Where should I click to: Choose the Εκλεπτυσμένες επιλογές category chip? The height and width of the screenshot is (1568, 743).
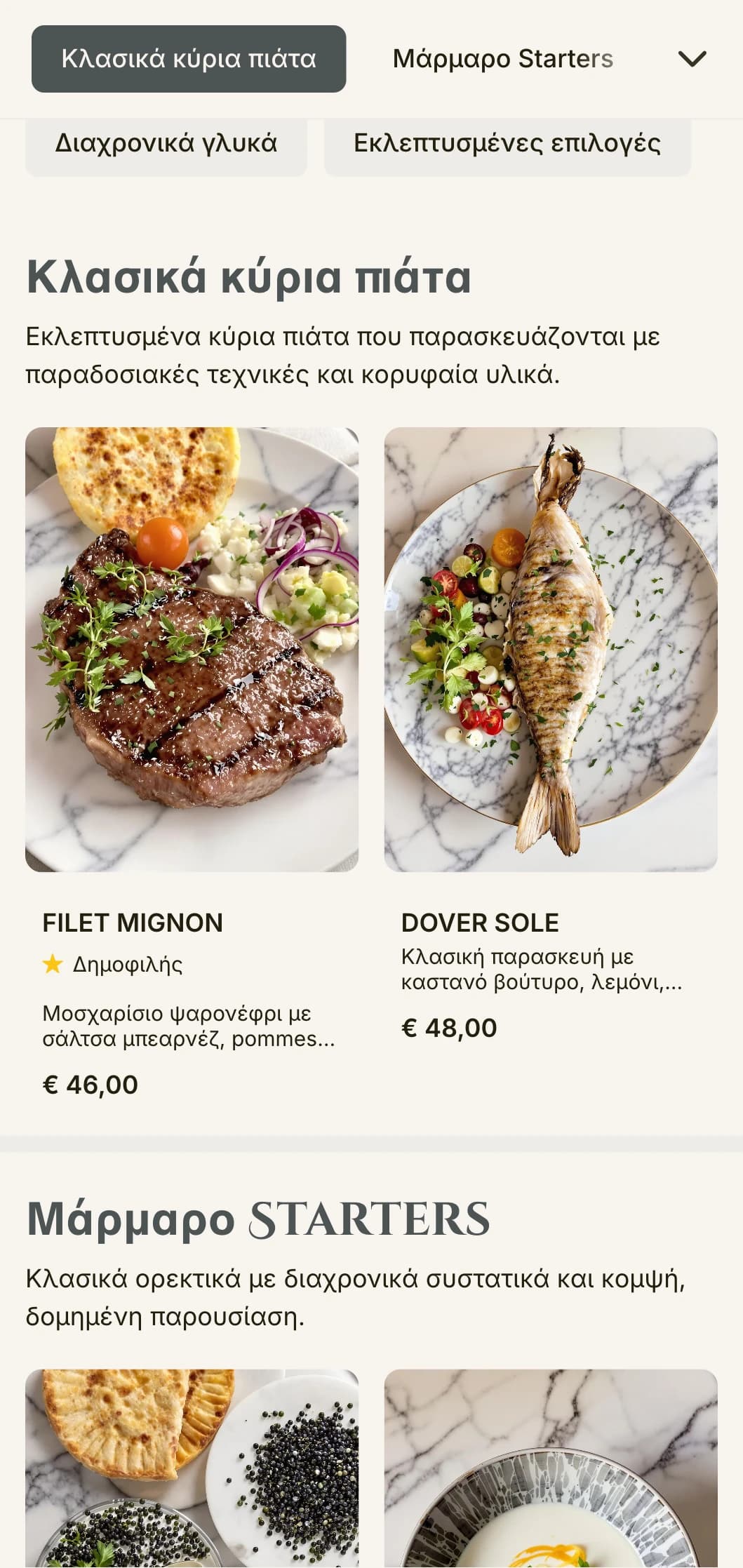507,144
